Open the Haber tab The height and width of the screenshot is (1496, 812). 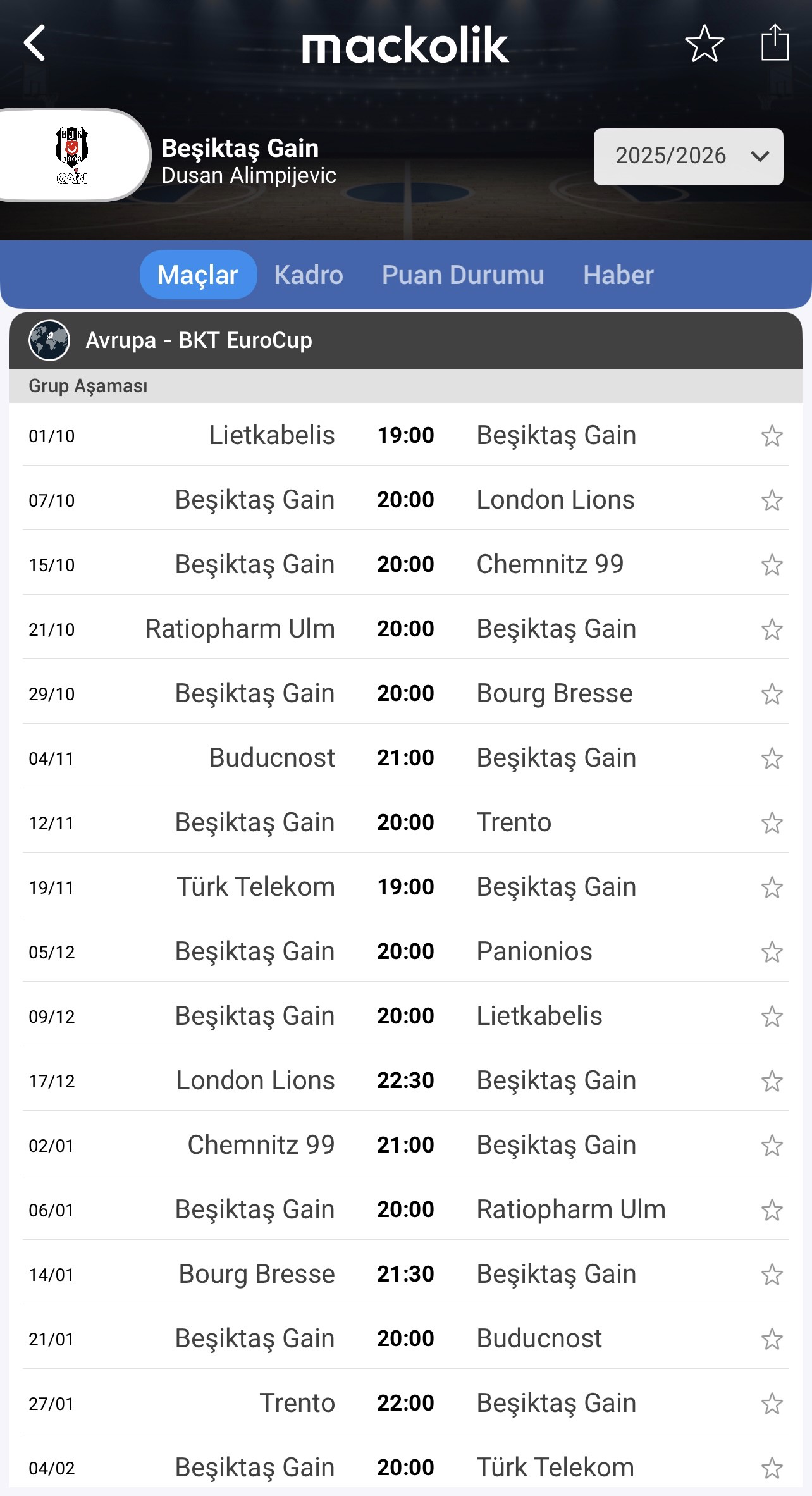coord(618,275)
